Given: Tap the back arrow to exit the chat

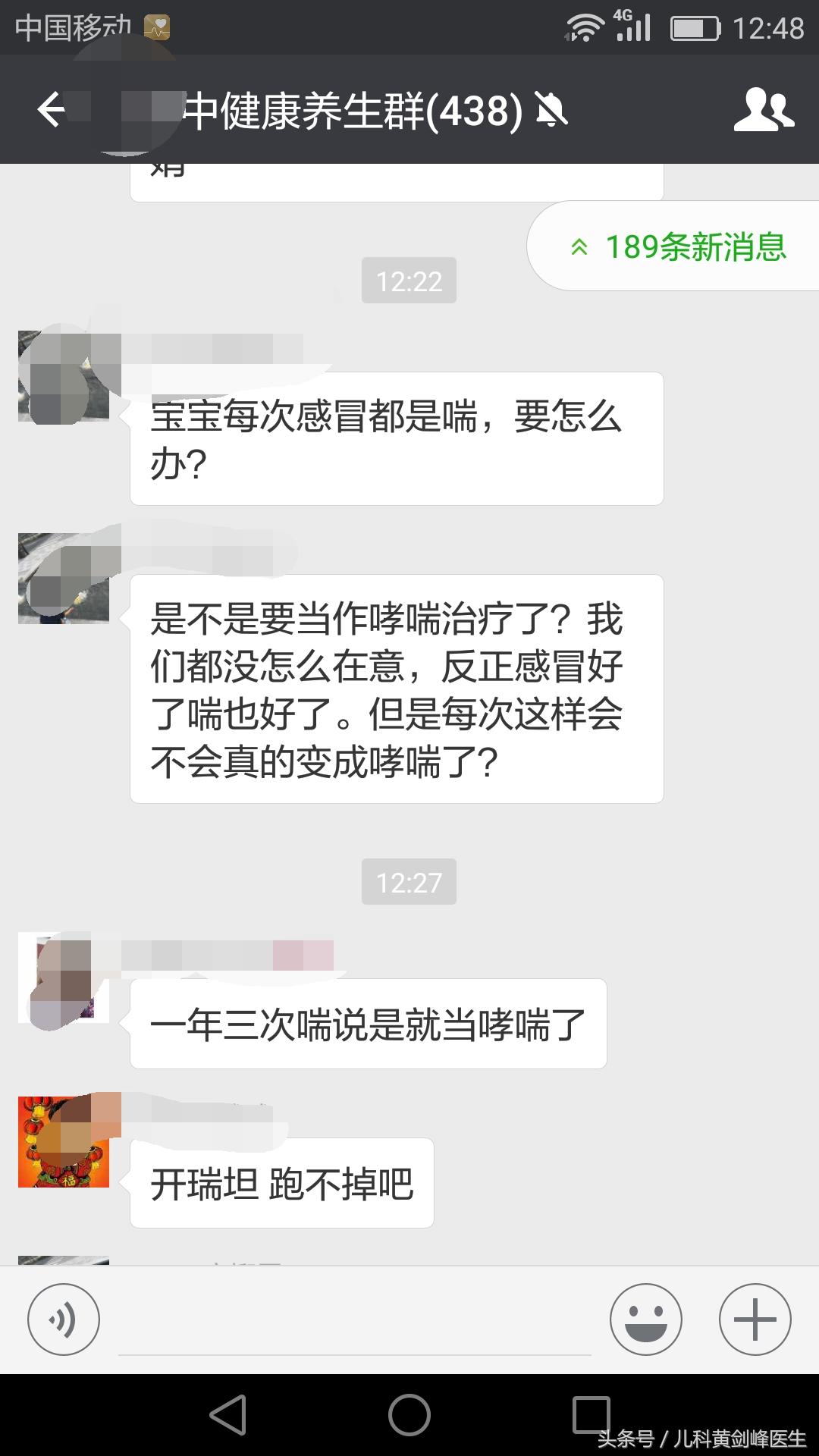Looking at the screenshot, I should click(x=49, y=108).
